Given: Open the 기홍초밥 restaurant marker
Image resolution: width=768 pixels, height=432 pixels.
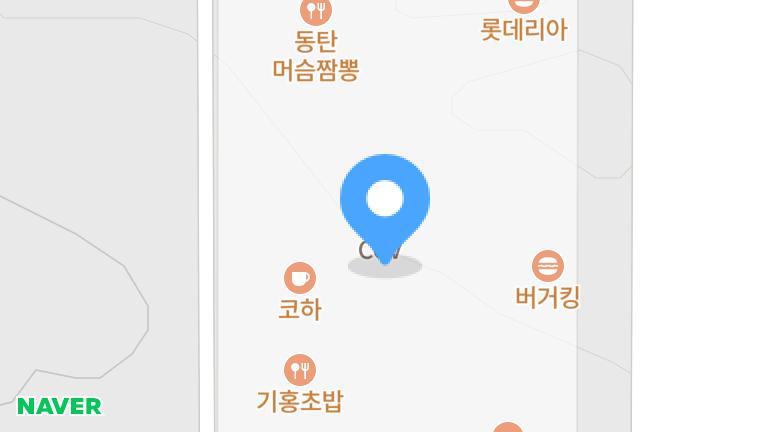Looking at the screenshot, I should coord(300,370).
